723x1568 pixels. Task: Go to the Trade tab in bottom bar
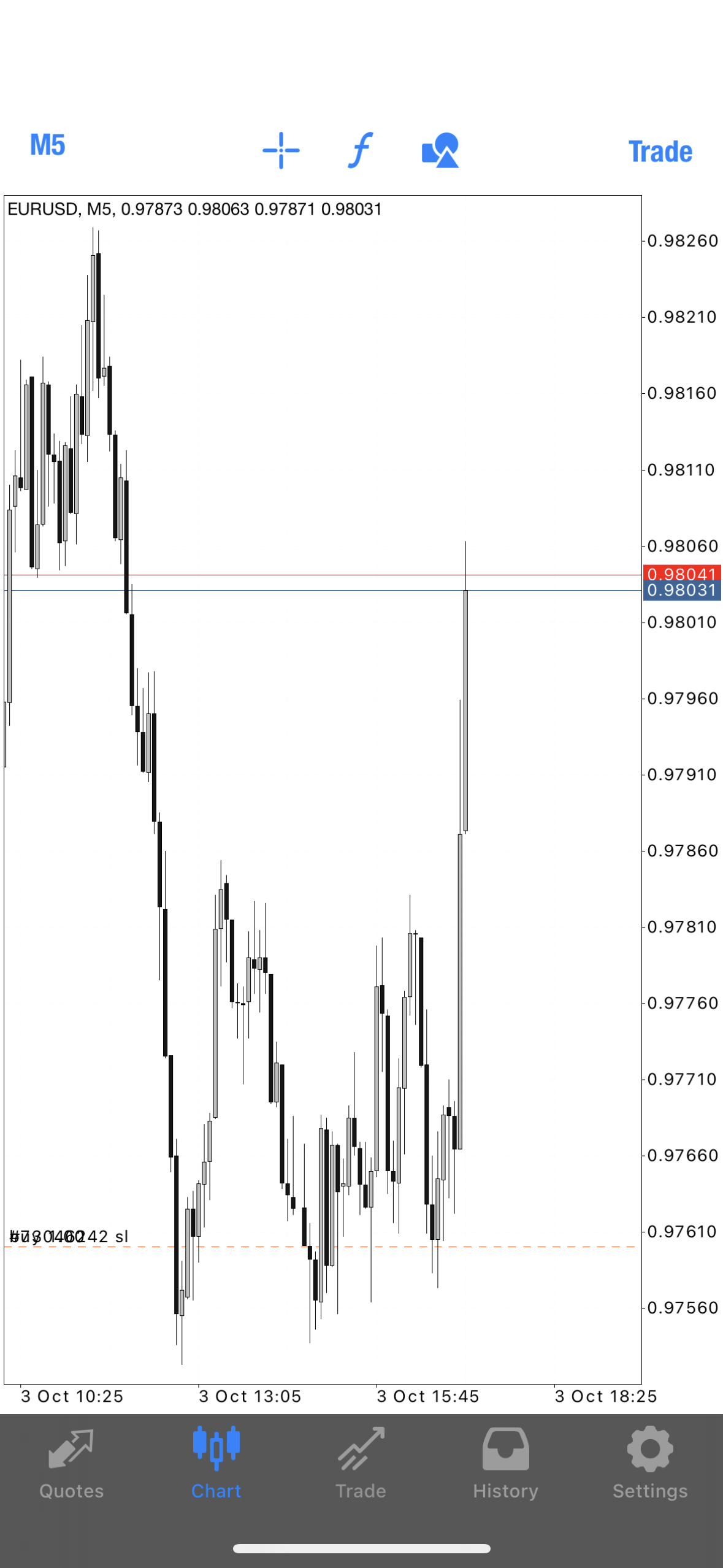(361, 1464)
